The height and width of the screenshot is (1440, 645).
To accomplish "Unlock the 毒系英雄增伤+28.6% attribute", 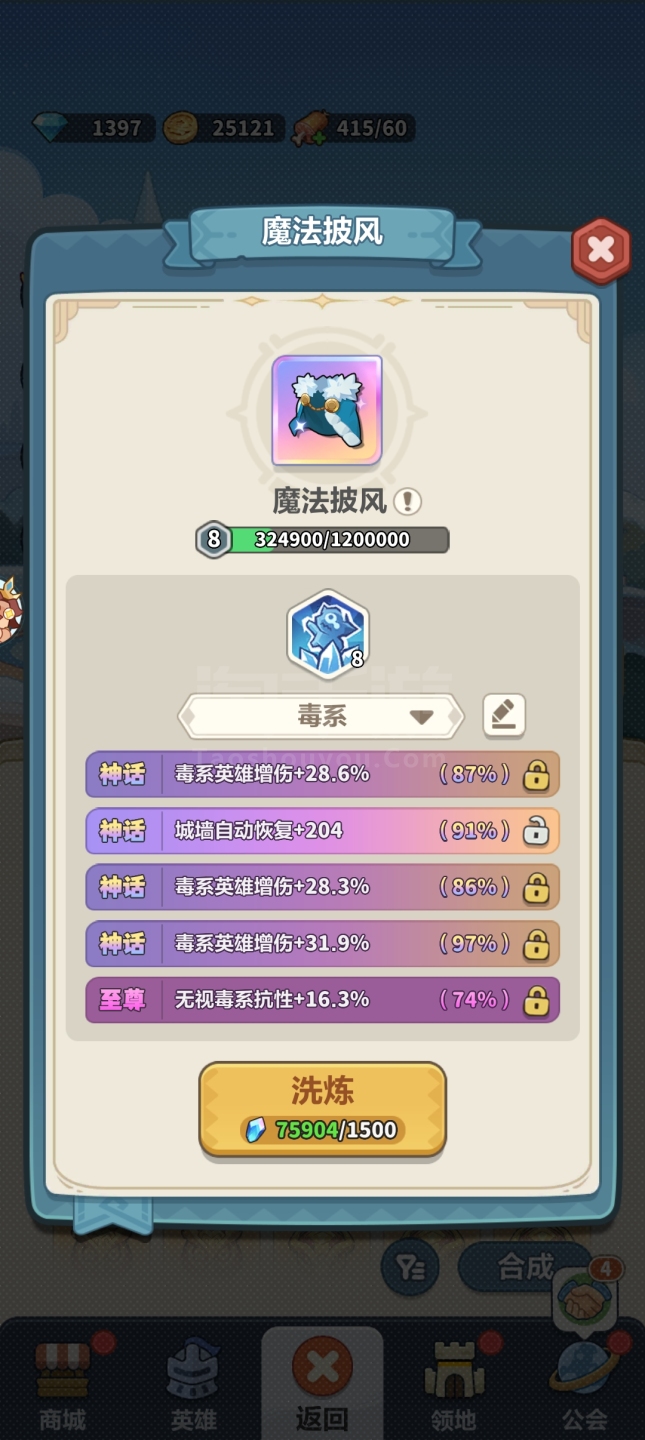I will point(536,774).
